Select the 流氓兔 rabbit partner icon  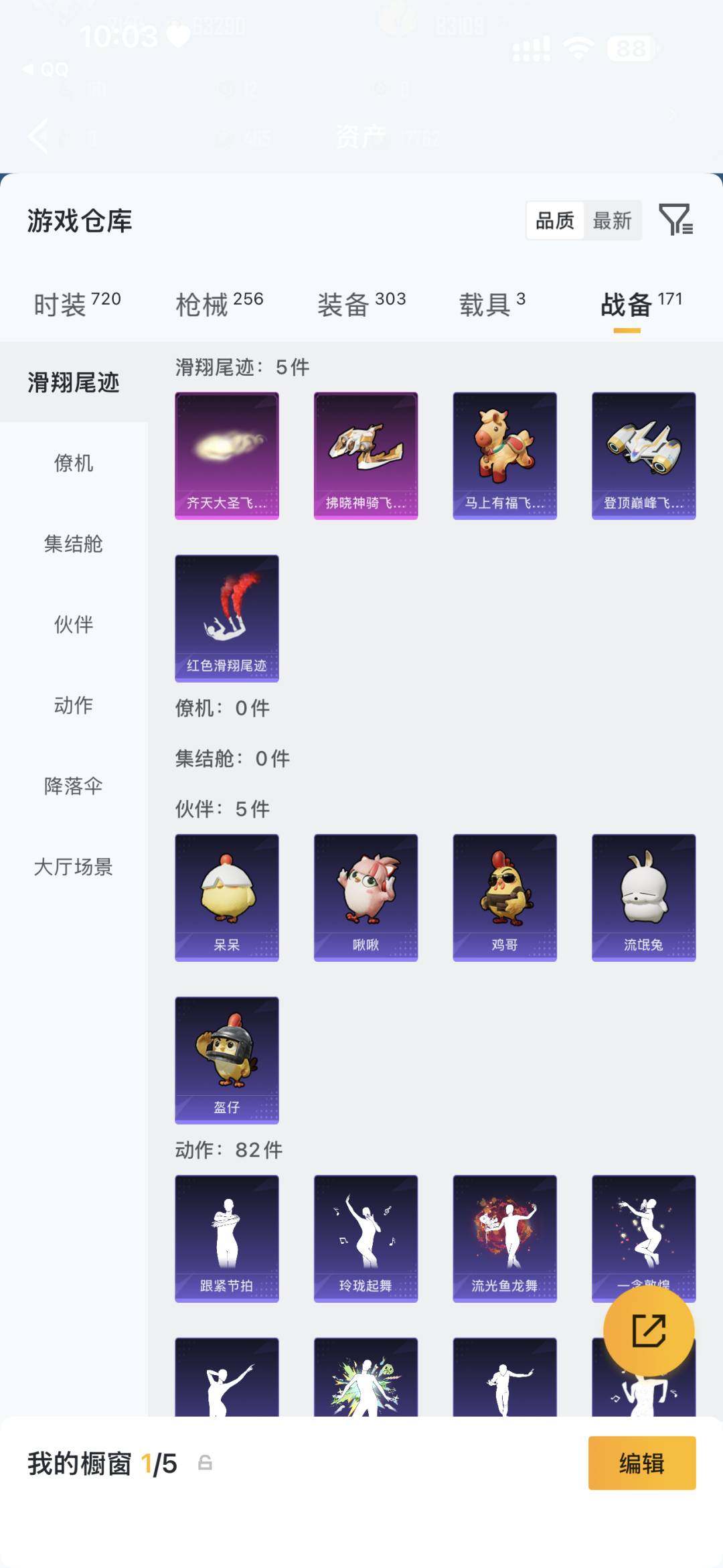[643, 898]
